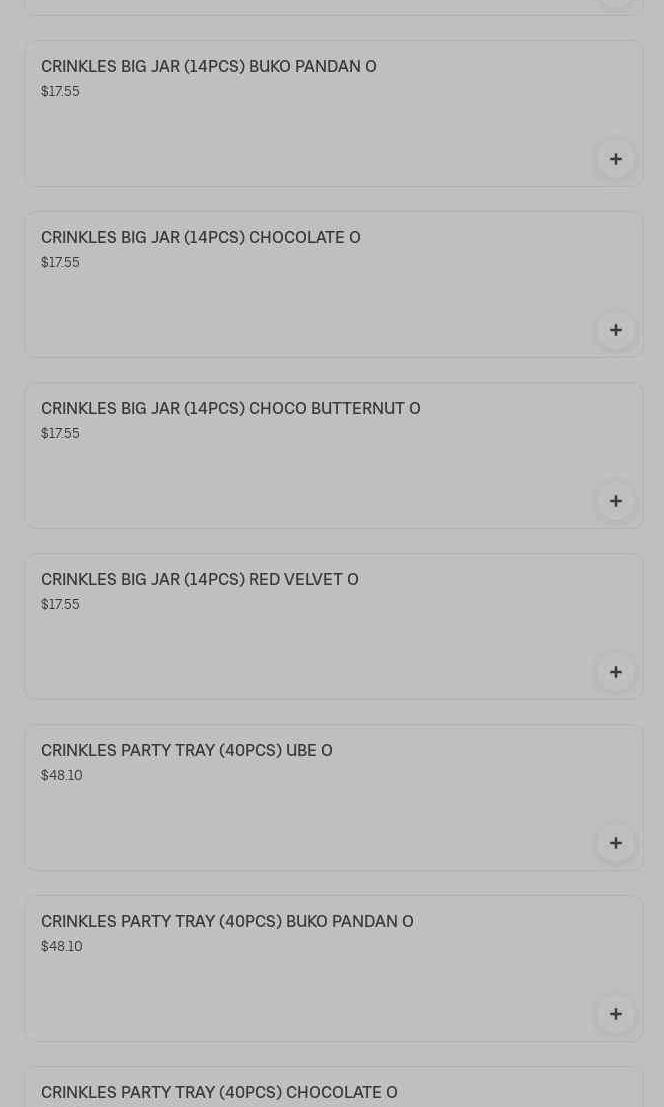Add Crinkles Big Jar Red Velvet to cart
Viewport: 664px width, 1107px height.
615,672
